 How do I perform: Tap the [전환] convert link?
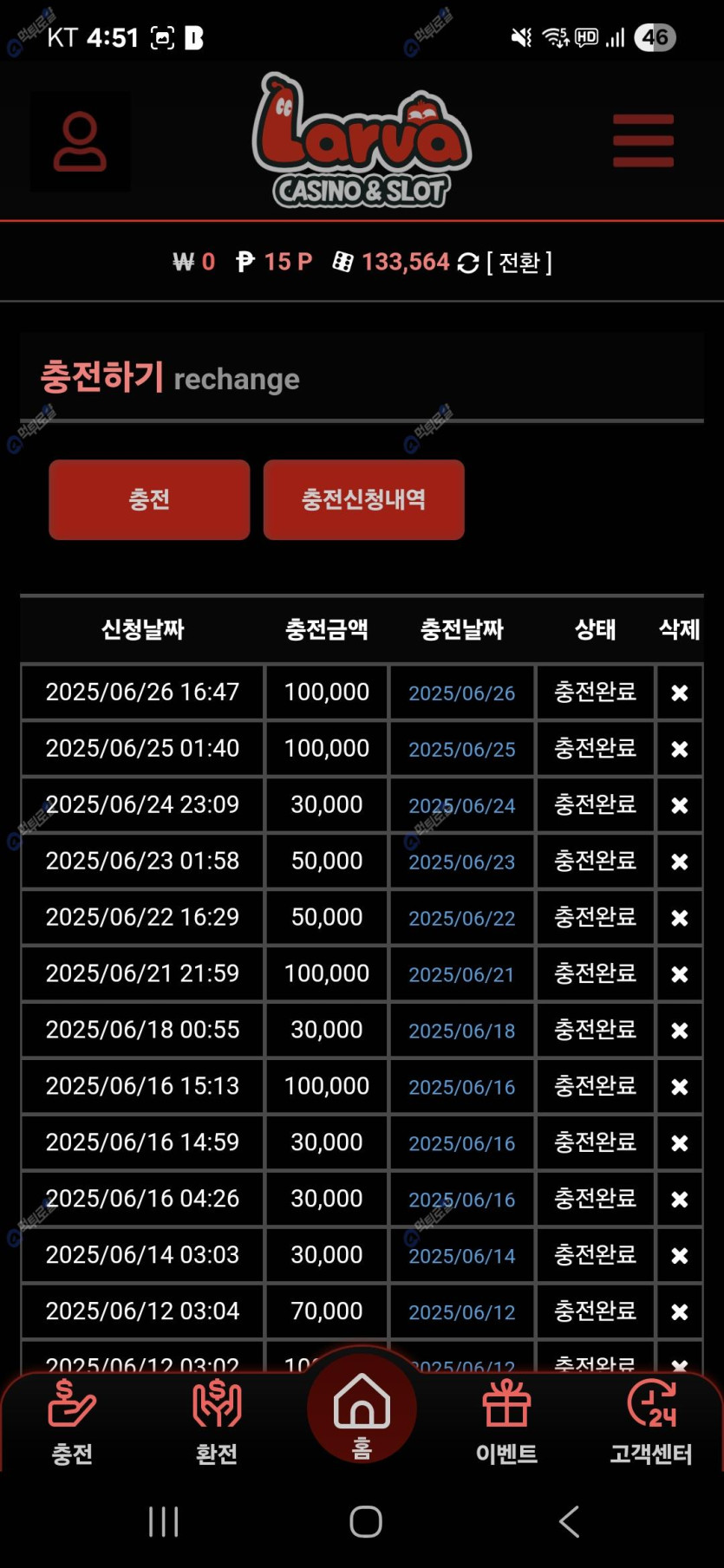519,263
